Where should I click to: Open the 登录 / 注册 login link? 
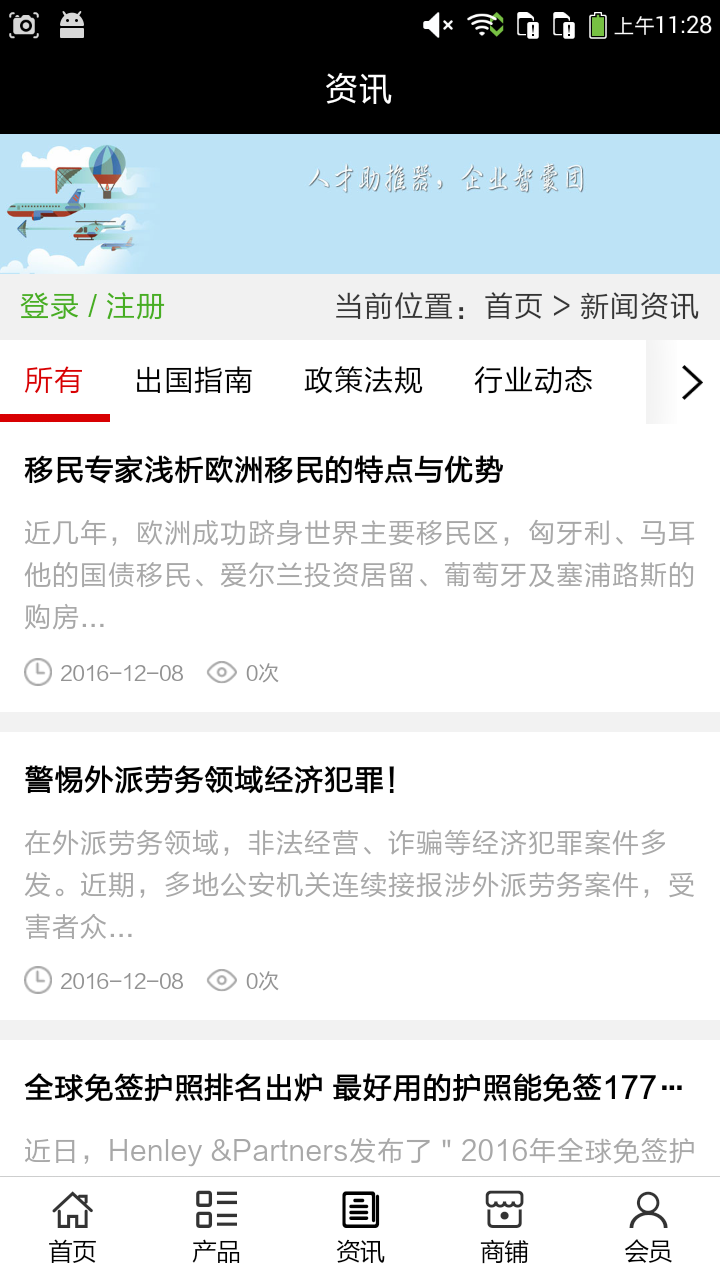[92, 306]
